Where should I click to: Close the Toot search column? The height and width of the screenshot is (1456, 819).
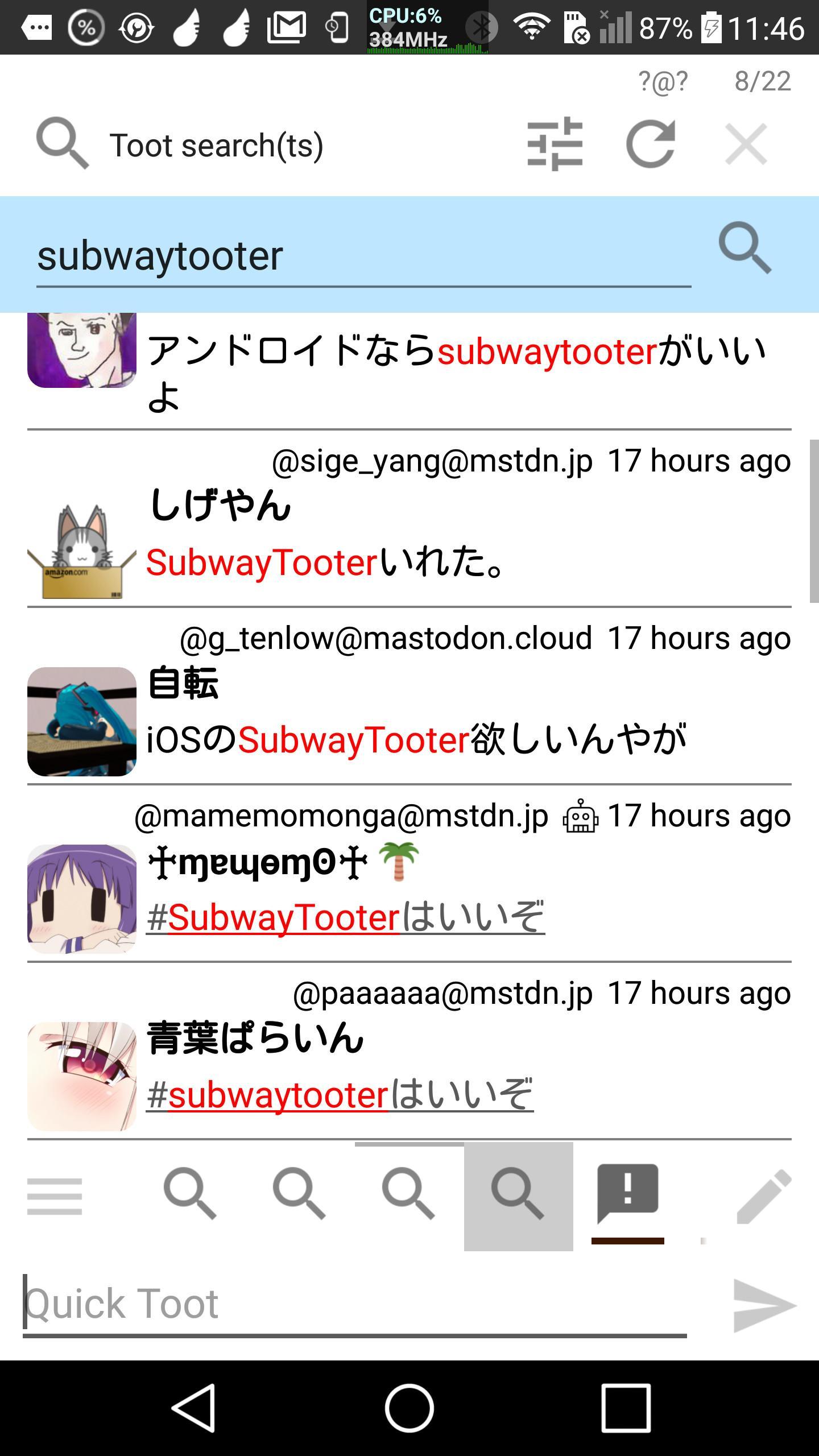point(746,144)
